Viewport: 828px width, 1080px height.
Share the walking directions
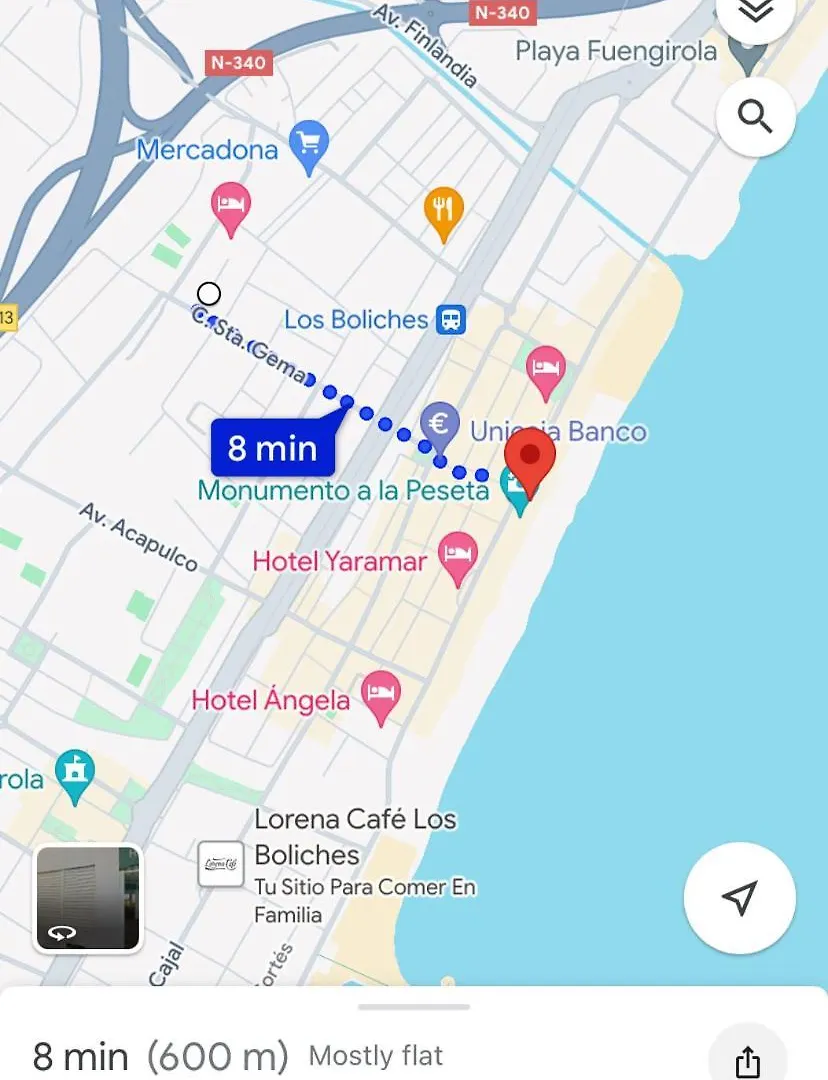tap(748, 1060)
